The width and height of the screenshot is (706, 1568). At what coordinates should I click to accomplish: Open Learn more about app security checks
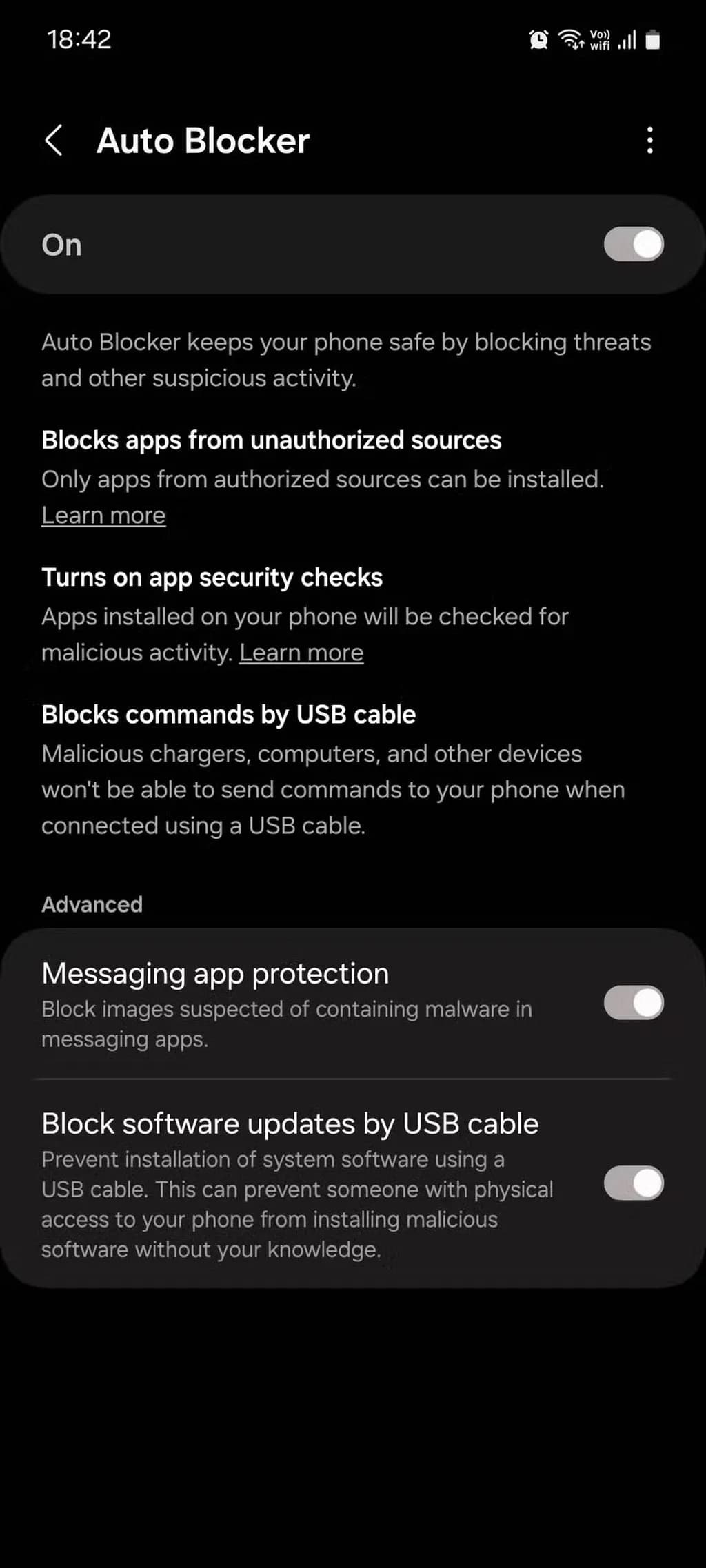pyautogui.click(x=301, y=653)
